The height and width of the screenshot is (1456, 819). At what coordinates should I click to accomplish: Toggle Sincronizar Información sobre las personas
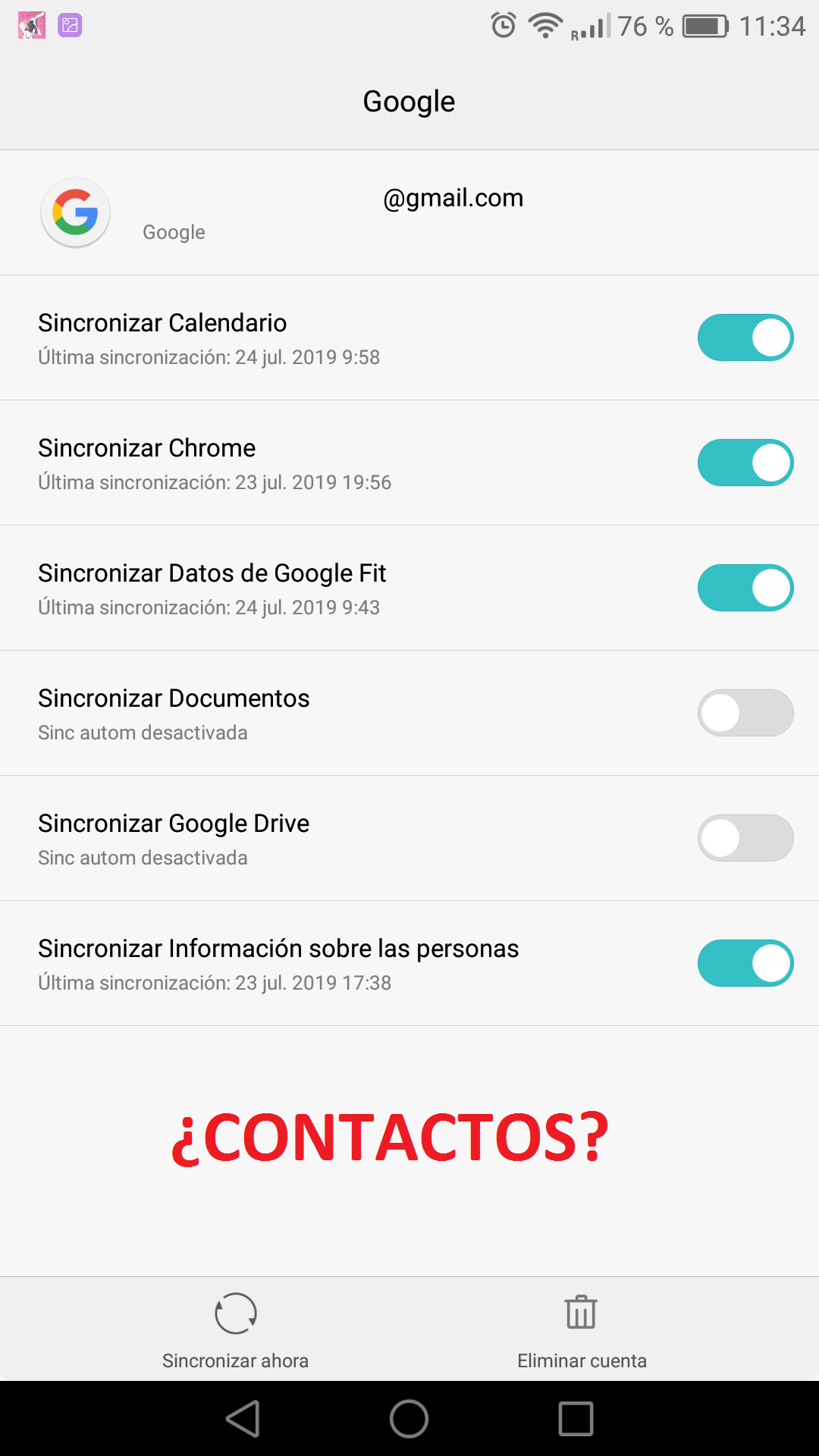(745, 963)
